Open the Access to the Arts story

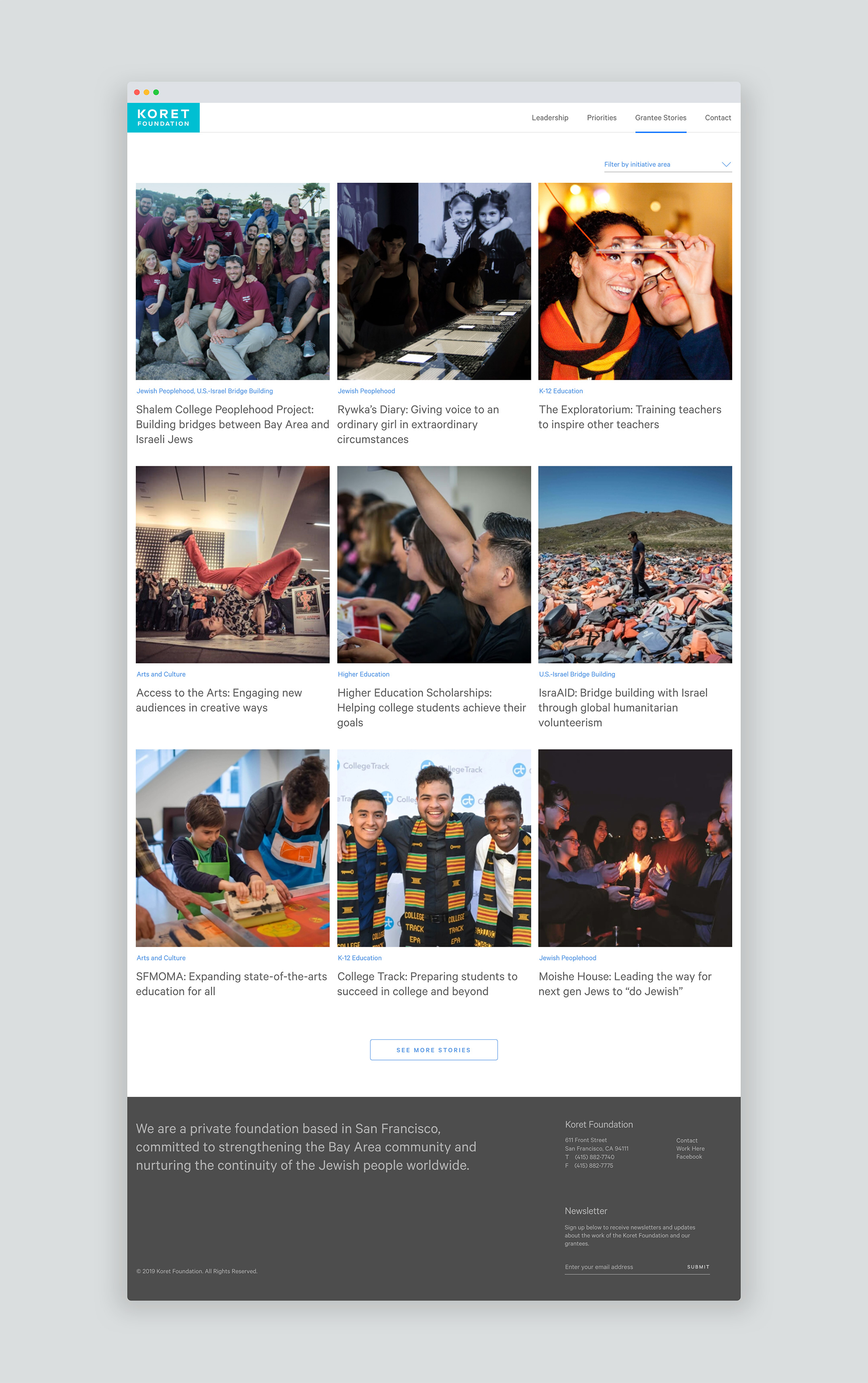(x=219, y=700)
